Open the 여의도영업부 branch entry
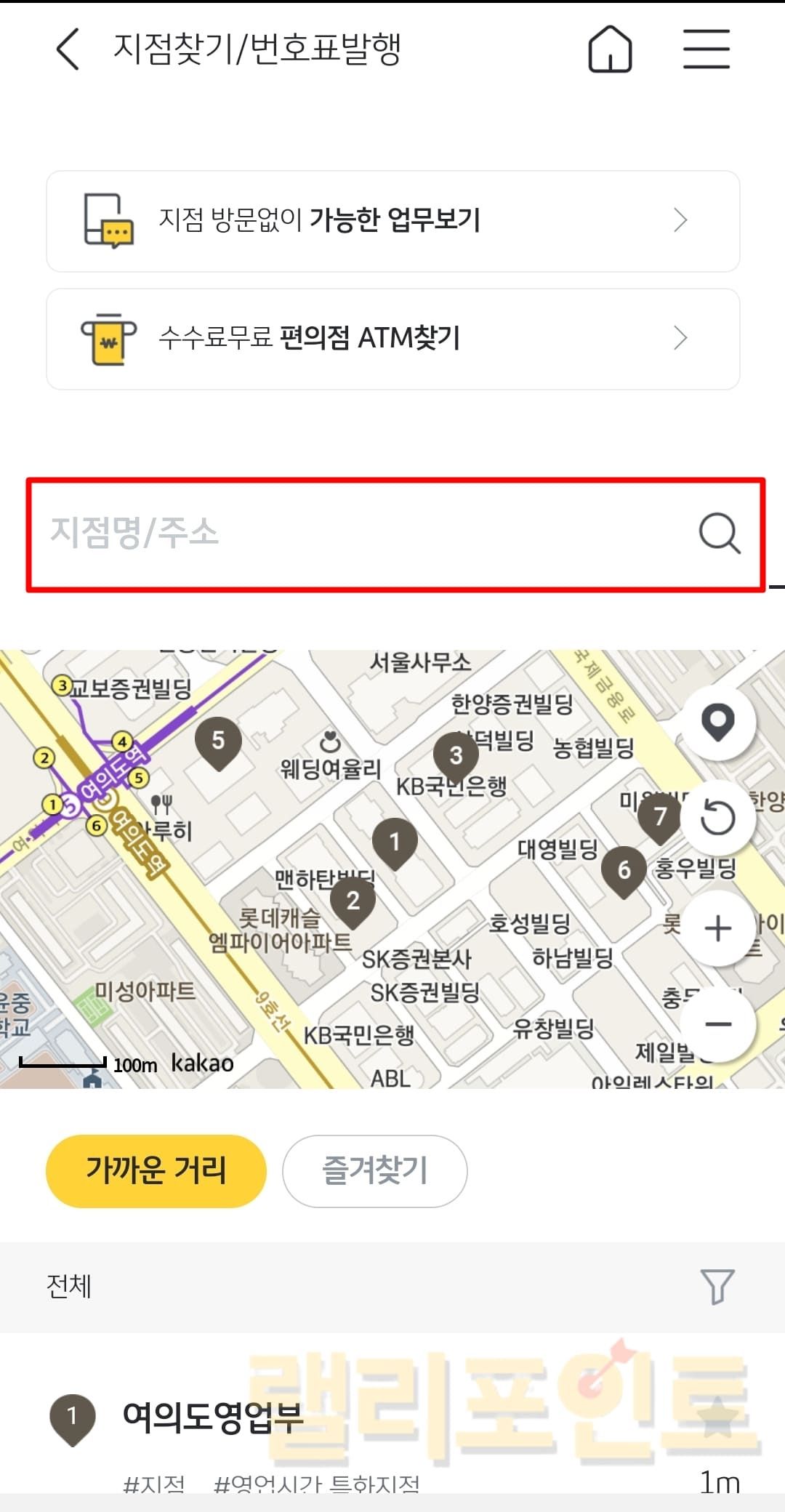The width and height of the screenshot is (785, 1512). [212, 1417]
